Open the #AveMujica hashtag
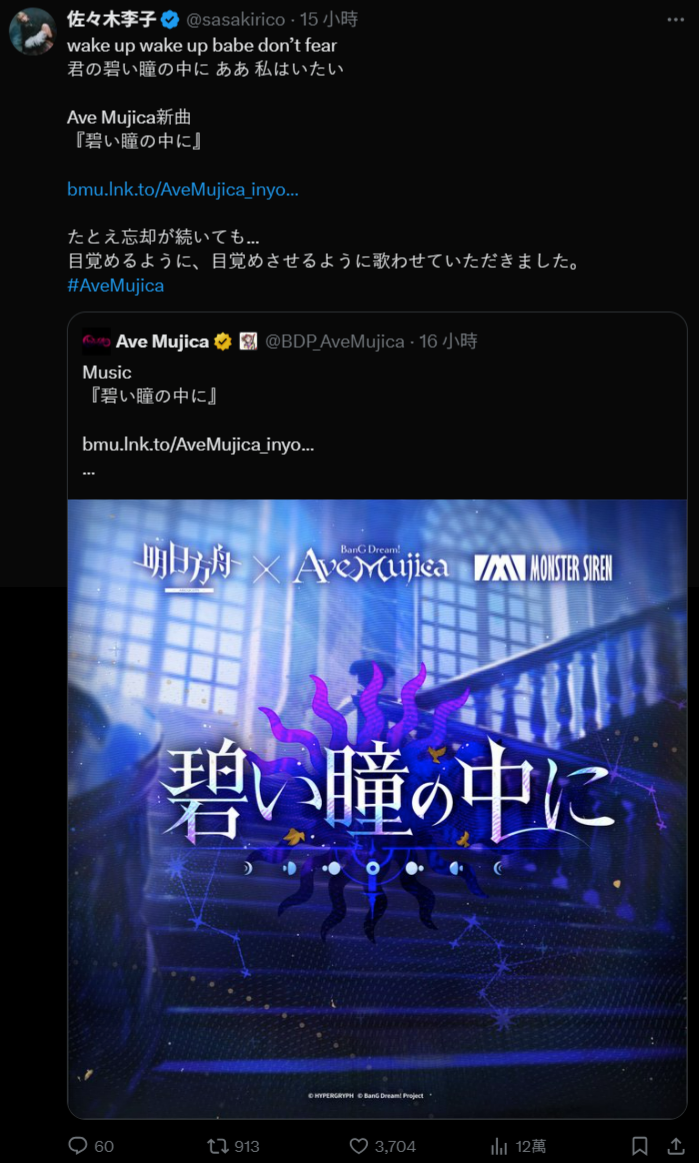Image resolution: width=699 pixels, height=1163 pixels. pyautogui.click(x=115, y=286)
